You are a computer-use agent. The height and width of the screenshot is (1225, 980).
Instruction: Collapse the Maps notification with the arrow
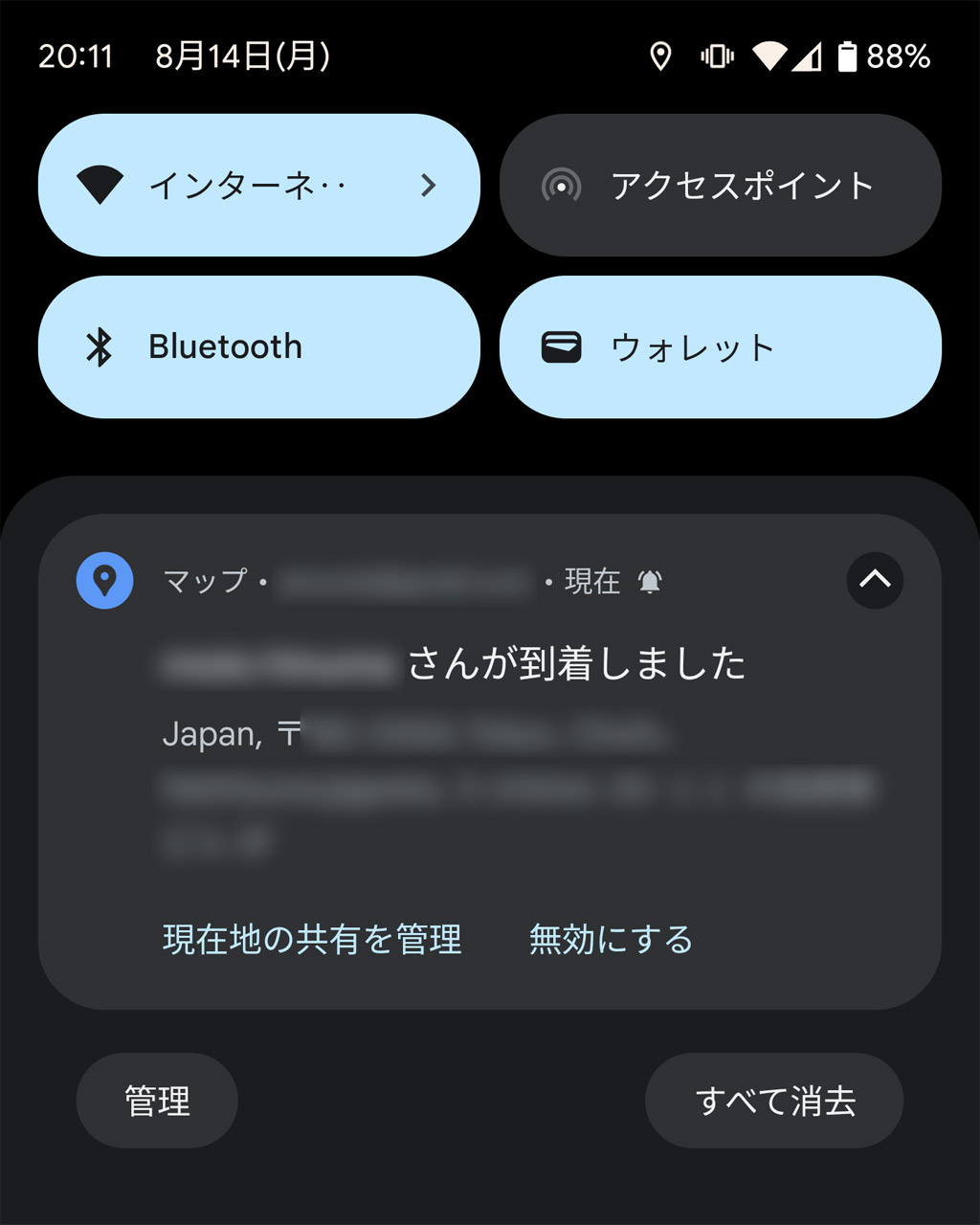(x=874, y=581)
